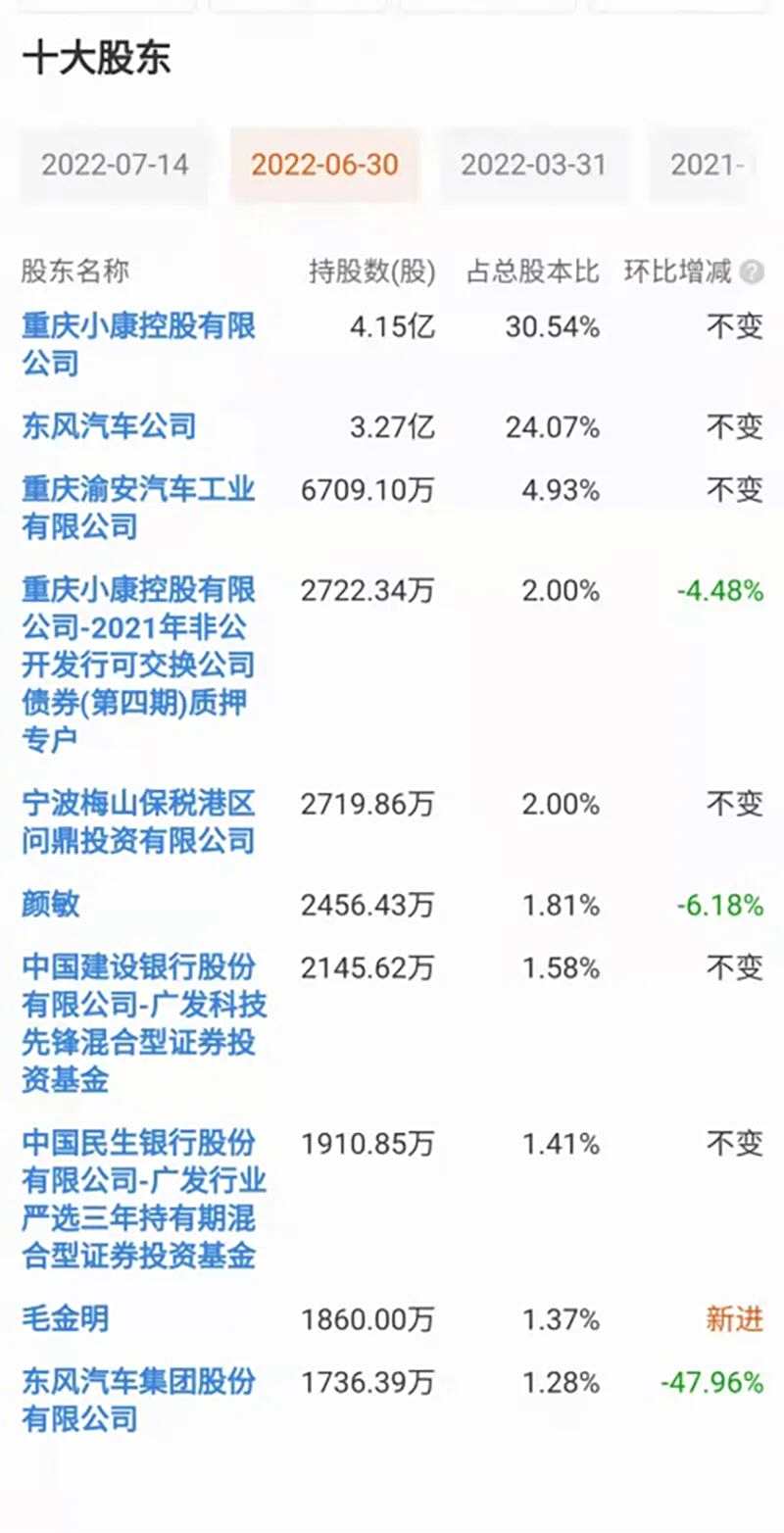
Task: Switch to the 2022-07-14 date tab
Action: pyautogui.click(x=115, y=165)
